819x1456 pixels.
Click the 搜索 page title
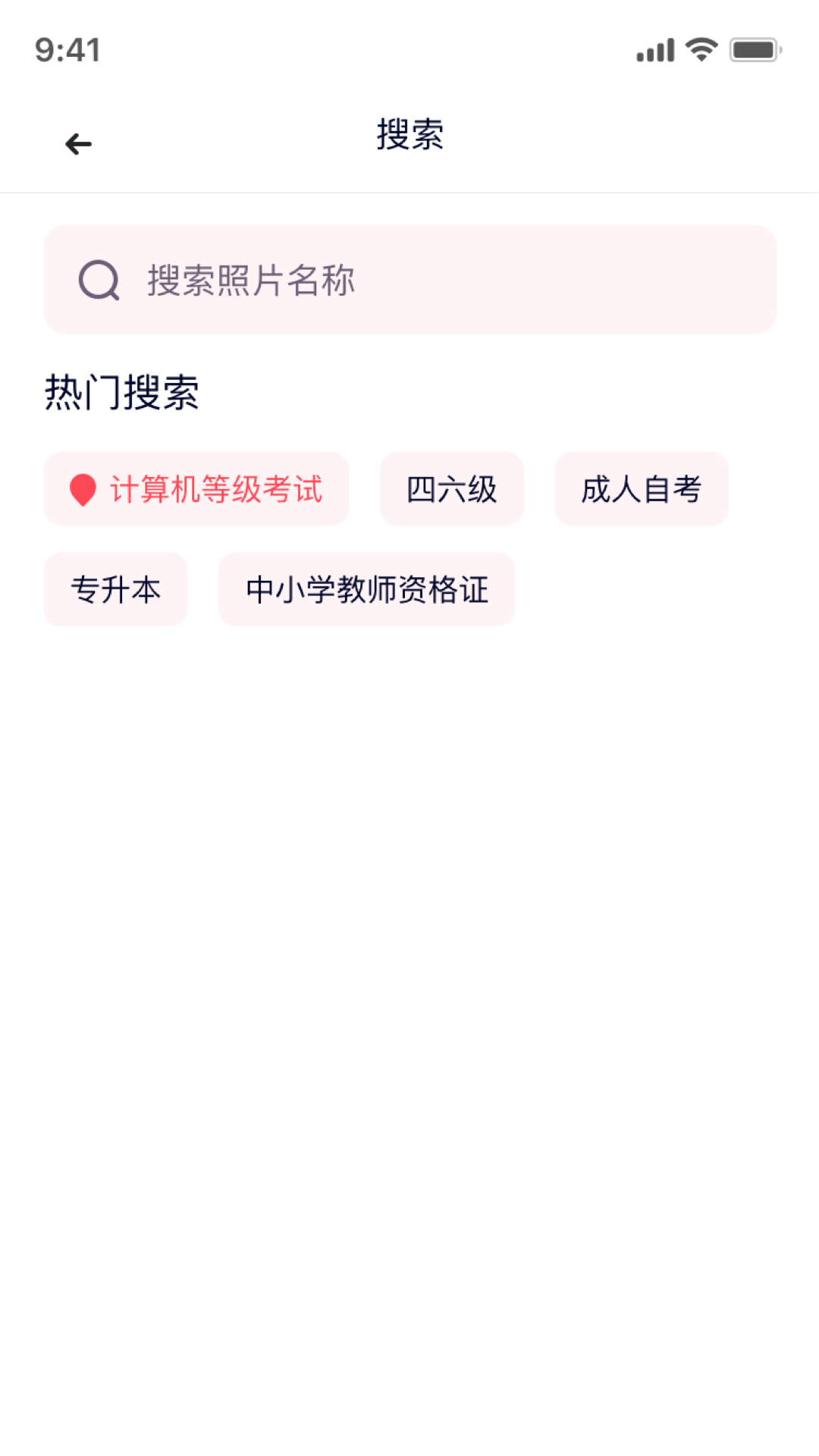click(409, 136)
